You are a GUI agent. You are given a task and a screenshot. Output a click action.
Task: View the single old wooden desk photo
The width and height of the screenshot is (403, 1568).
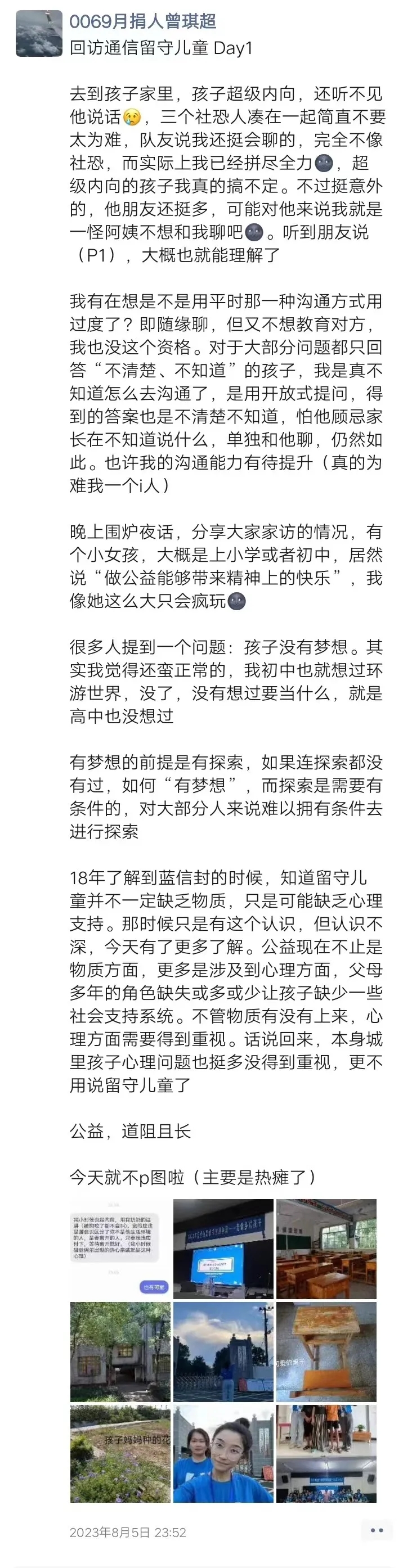coord(326,1352)
